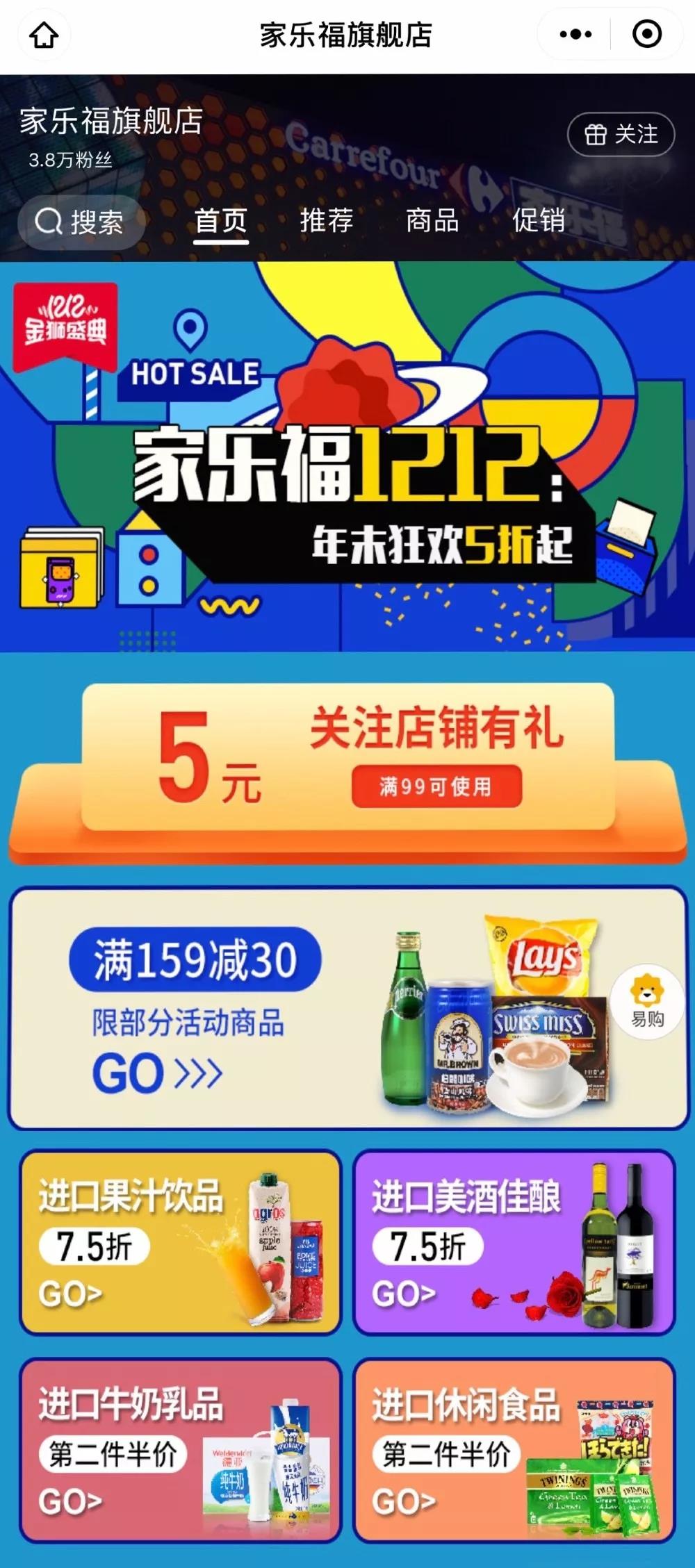Follow the store with 关注 button
Image resolution: width=695 pixels, height=1568 pixels.
click(x=621, y=134)
